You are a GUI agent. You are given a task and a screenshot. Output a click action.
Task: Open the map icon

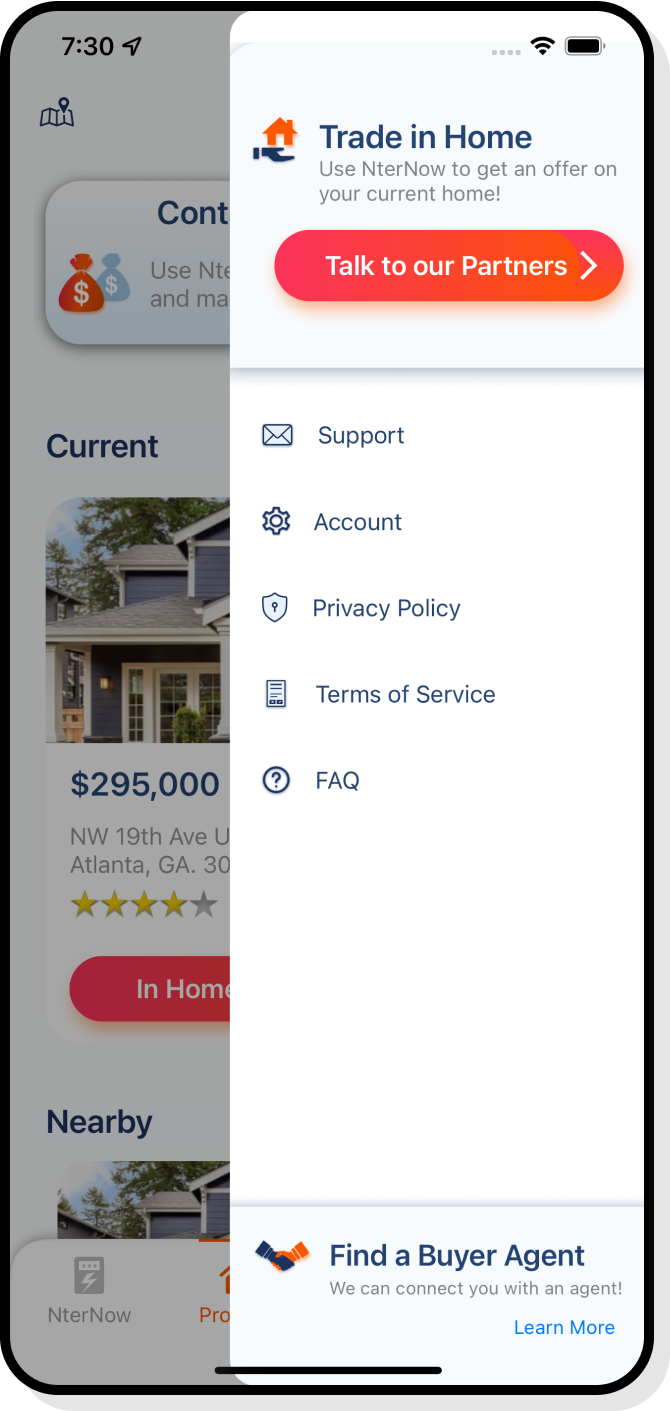57,115
